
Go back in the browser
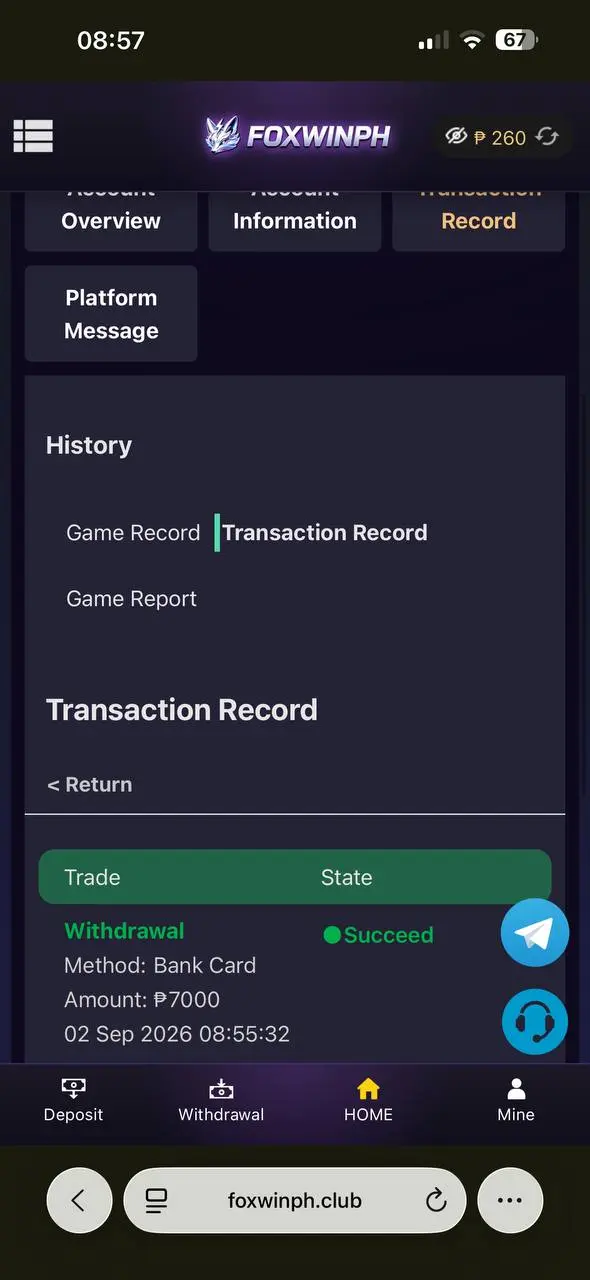point(79,1201)
